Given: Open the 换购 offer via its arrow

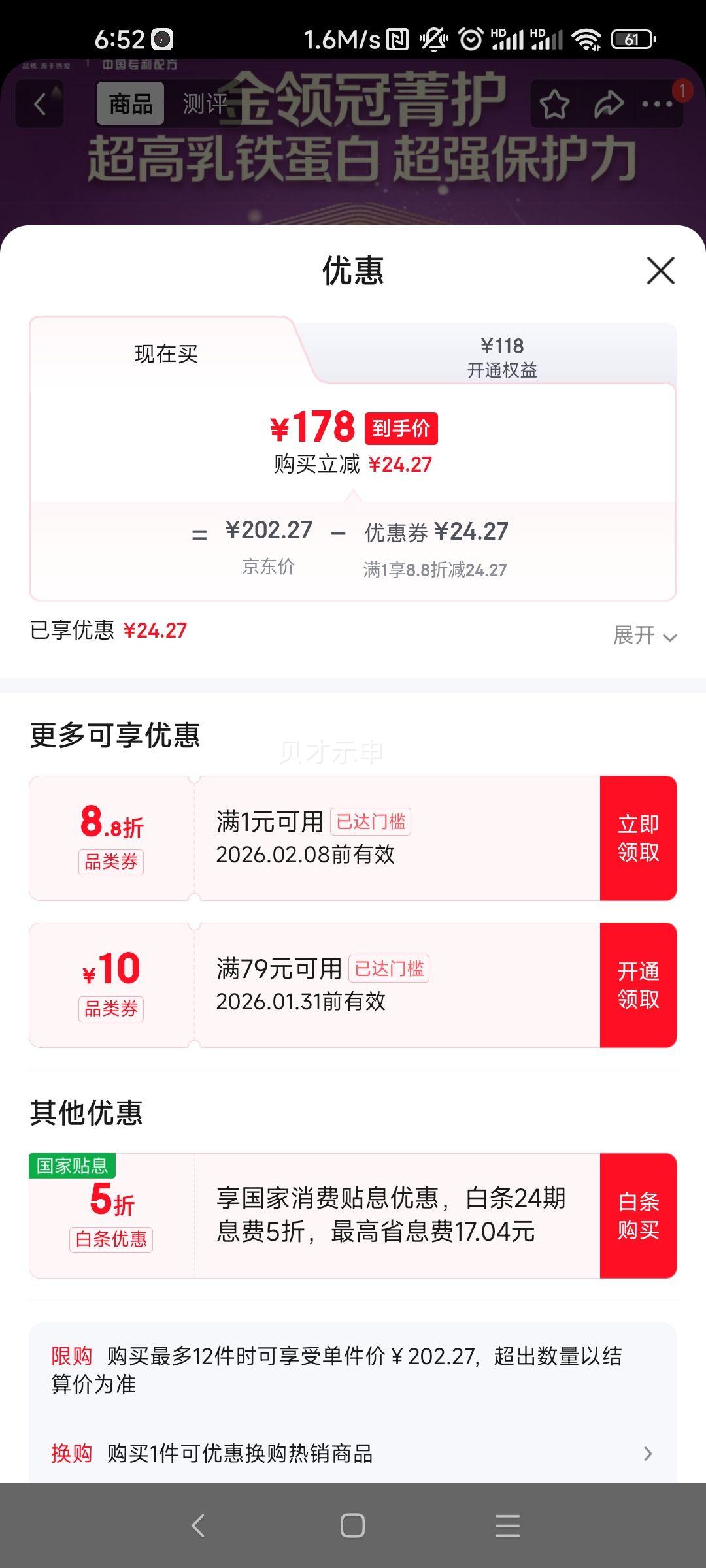Looking at the screenshot, I should [647, 1454].
